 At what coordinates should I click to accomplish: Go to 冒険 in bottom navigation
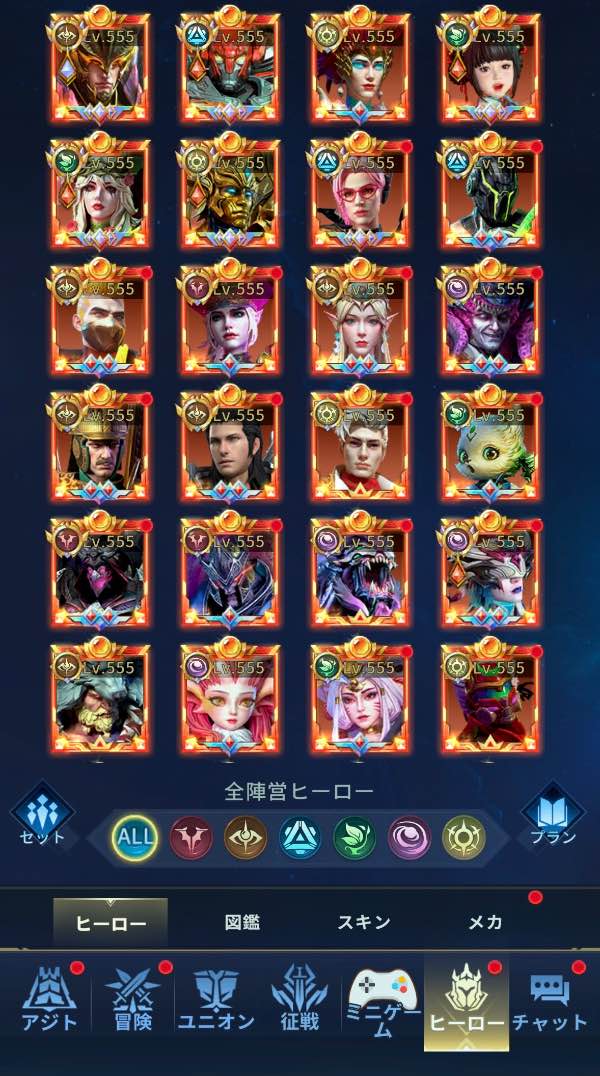132,1001
